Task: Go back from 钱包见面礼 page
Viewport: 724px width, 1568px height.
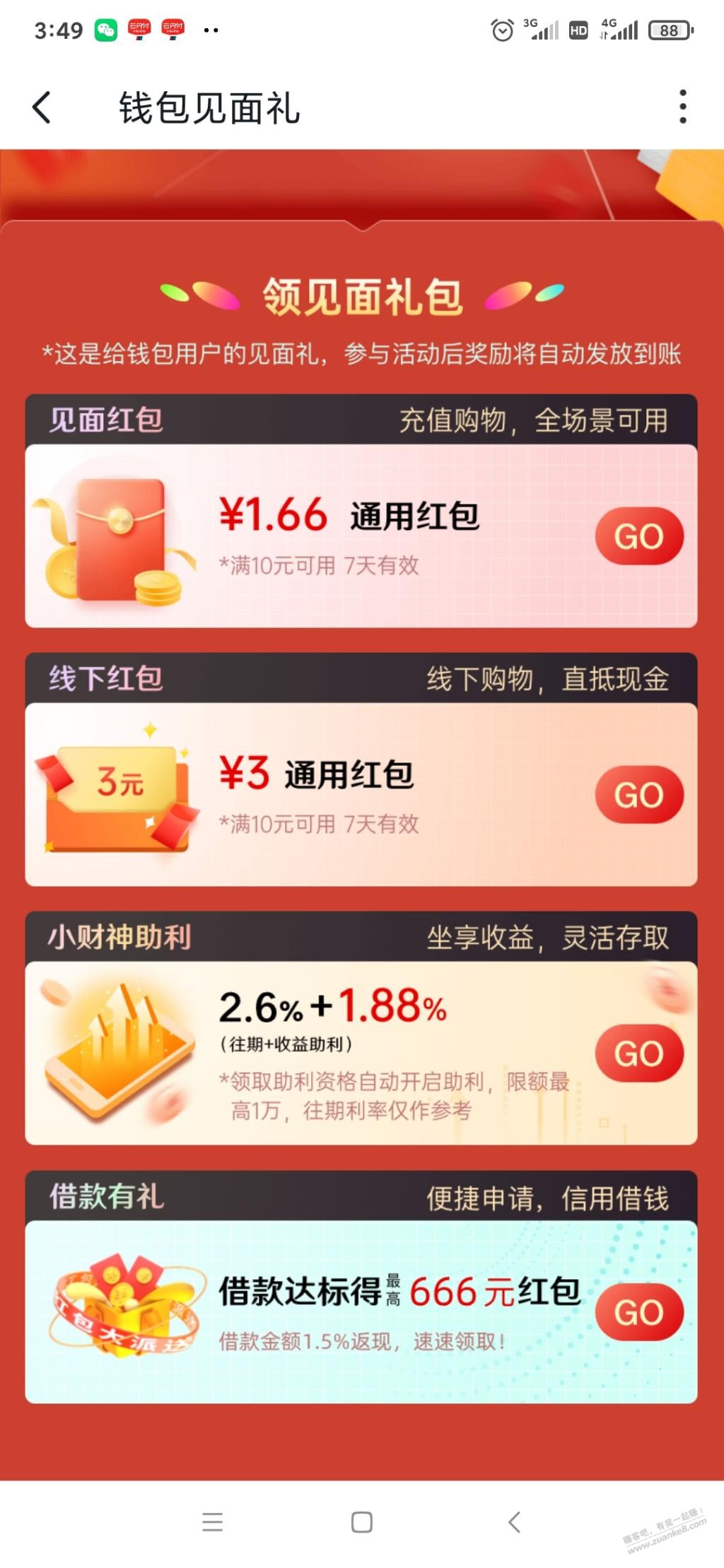Action: click(x=42, y=108)
